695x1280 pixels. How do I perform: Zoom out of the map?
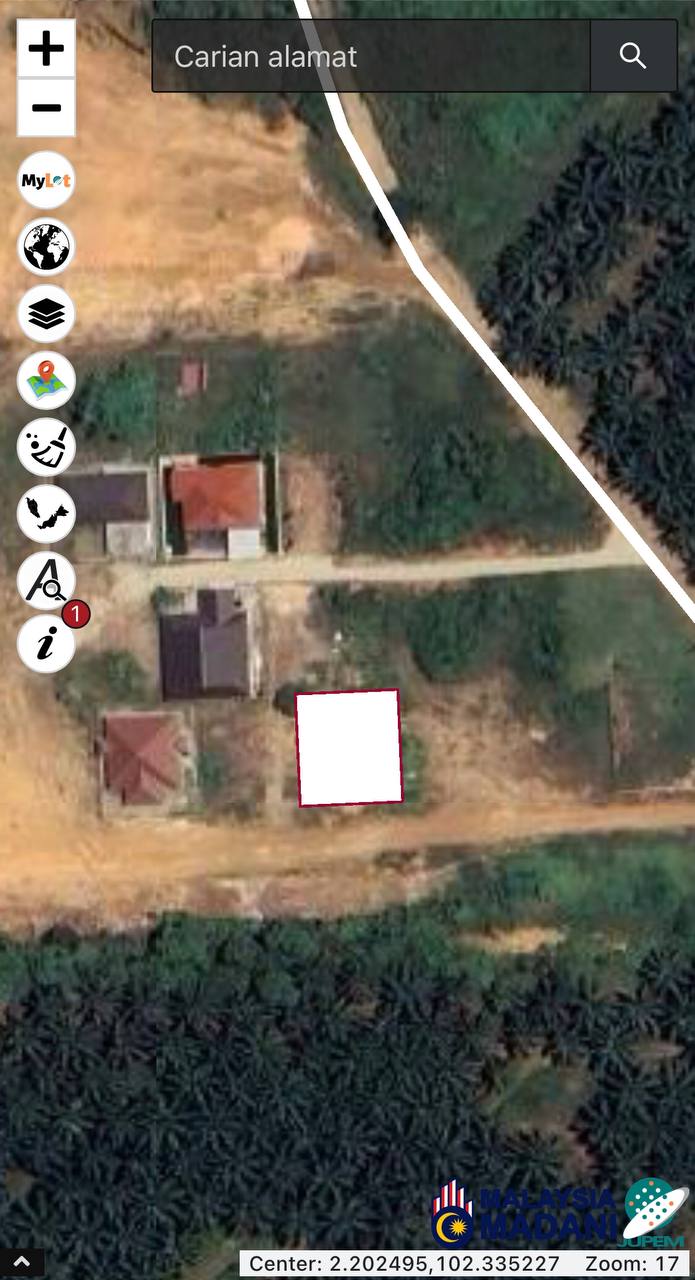click(46, 108)
